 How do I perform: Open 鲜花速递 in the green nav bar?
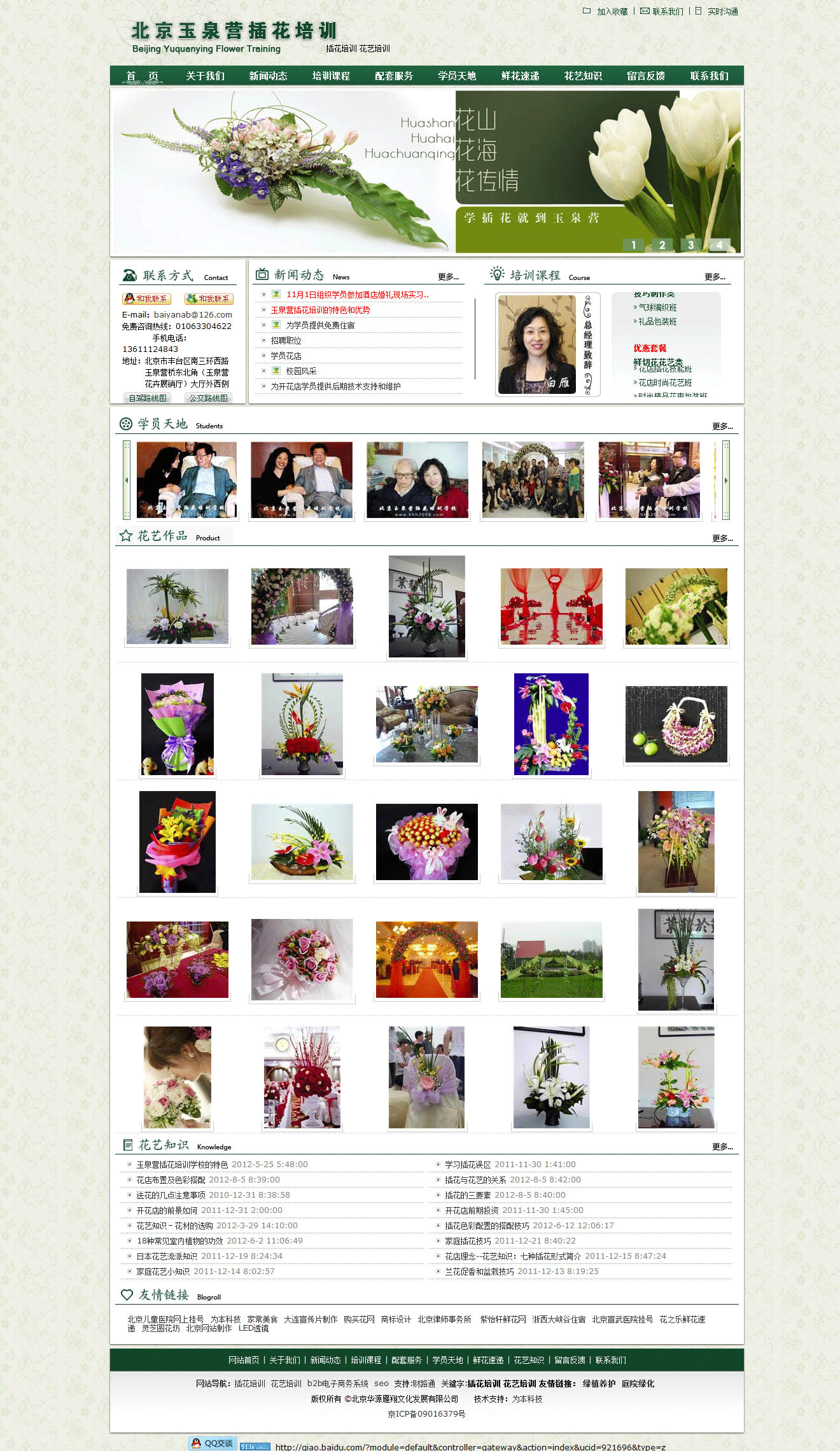click(520, 76)
